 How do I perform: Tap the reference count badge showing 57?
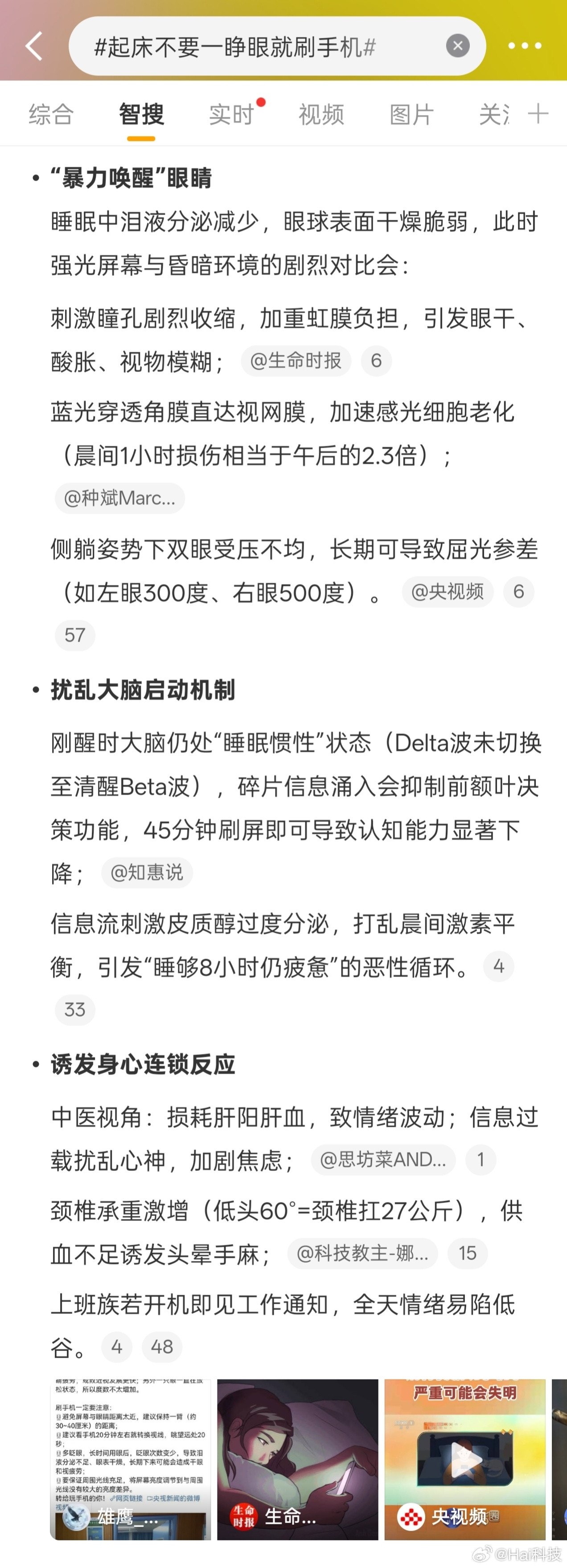pos(75,635)
